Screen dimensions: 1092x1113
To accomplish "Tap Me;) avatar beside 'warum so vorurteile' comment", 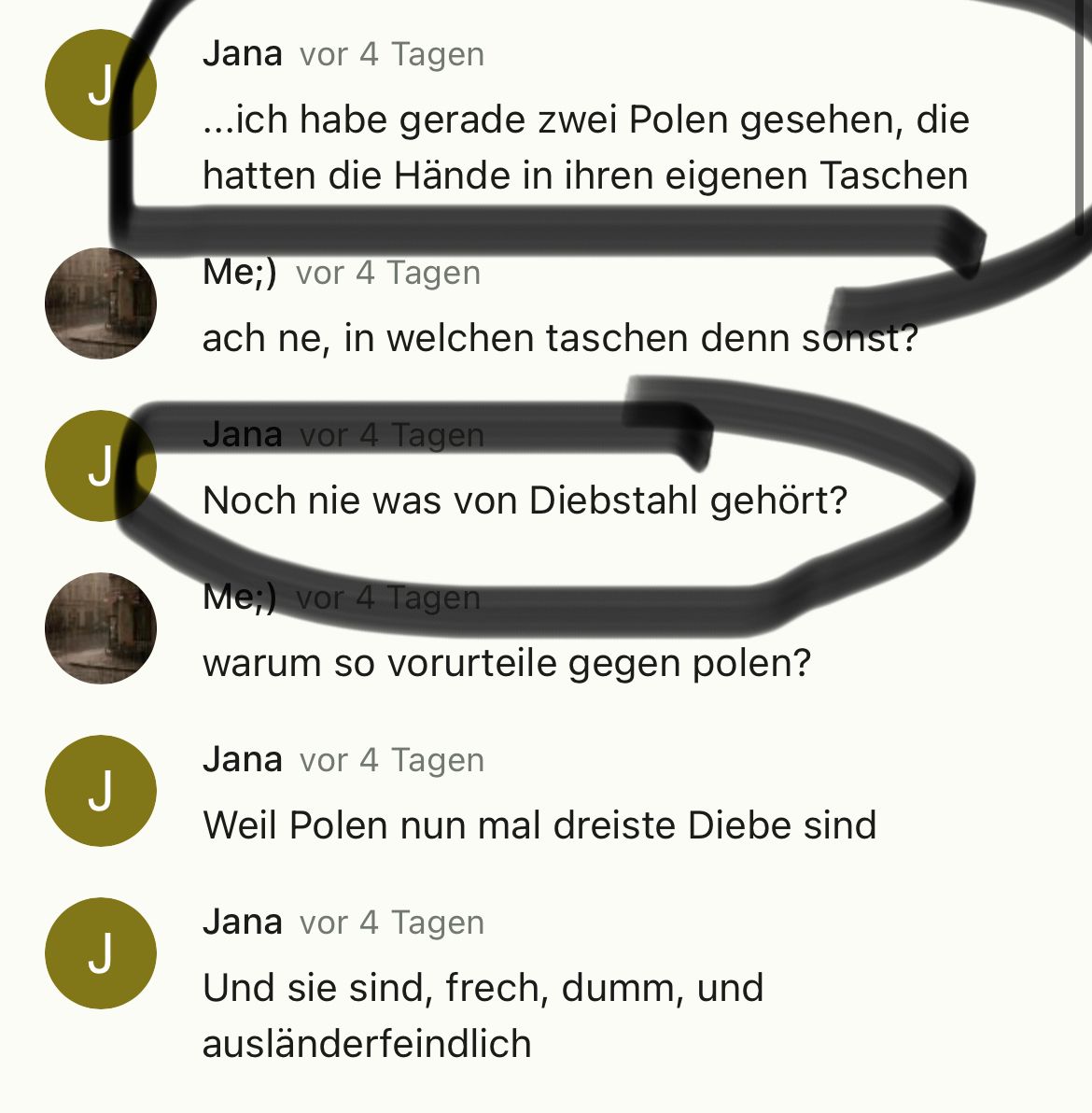I will (100, 628).
